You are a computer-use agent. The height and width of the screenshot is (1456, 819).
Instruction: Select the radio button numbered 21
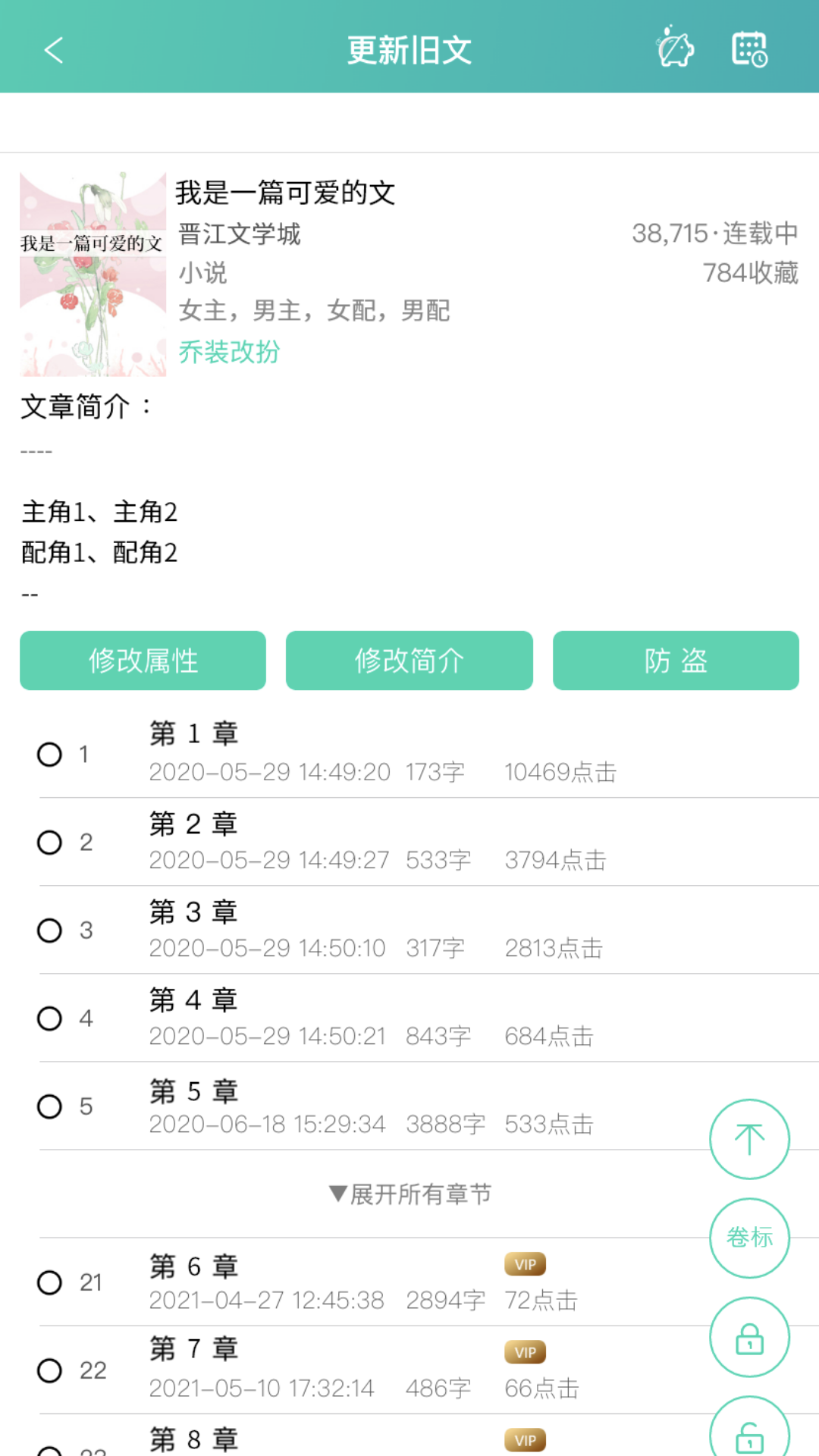tap(50, 1282)
